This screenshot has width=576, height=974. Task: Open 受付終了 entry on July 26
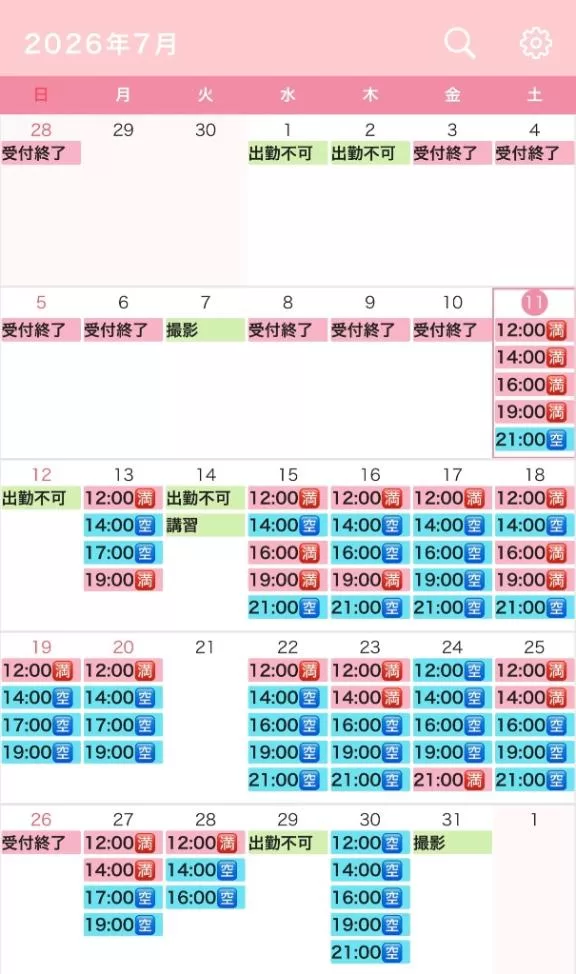coord(41,842)
